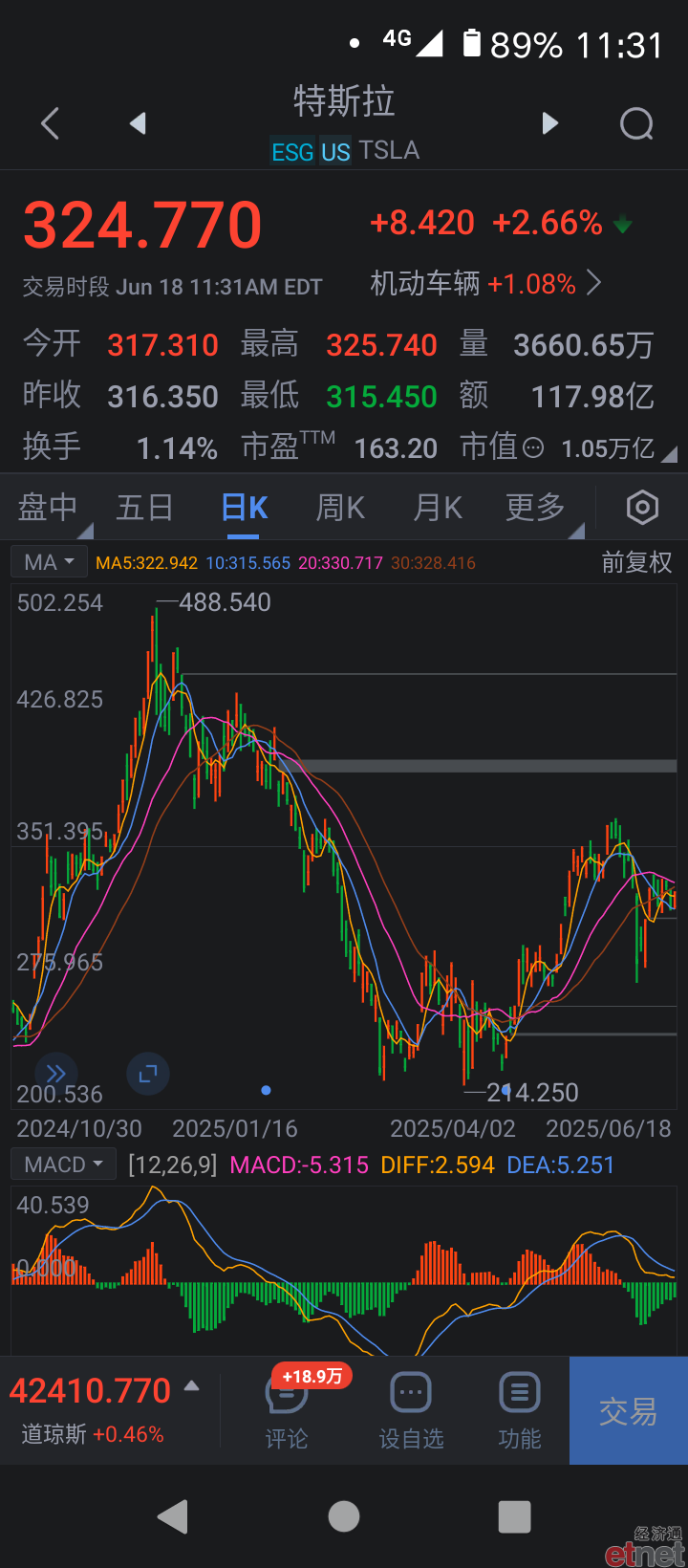Open the 机动车辆 sector link
The height and width of the screenshot is (1568, 688).
485,283
